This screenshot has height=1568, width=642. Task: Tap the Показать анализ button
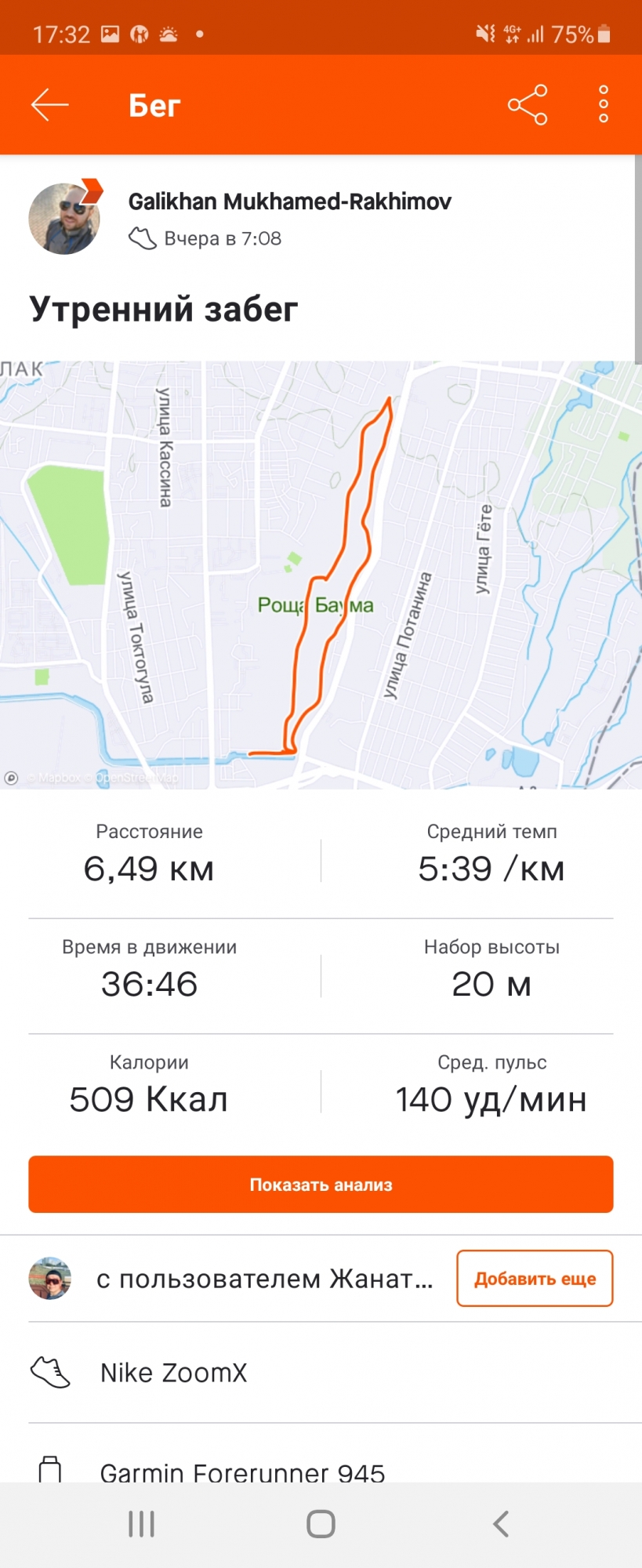[321, 1185]
